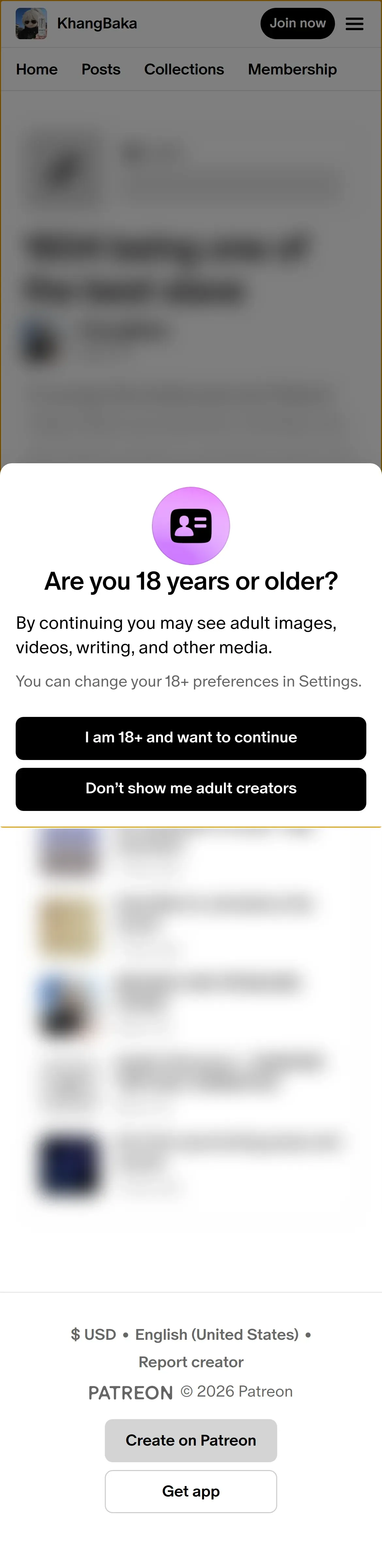382x1568 pixels.
Task: Open the Collections tab
Action: [x=184, y=70]
